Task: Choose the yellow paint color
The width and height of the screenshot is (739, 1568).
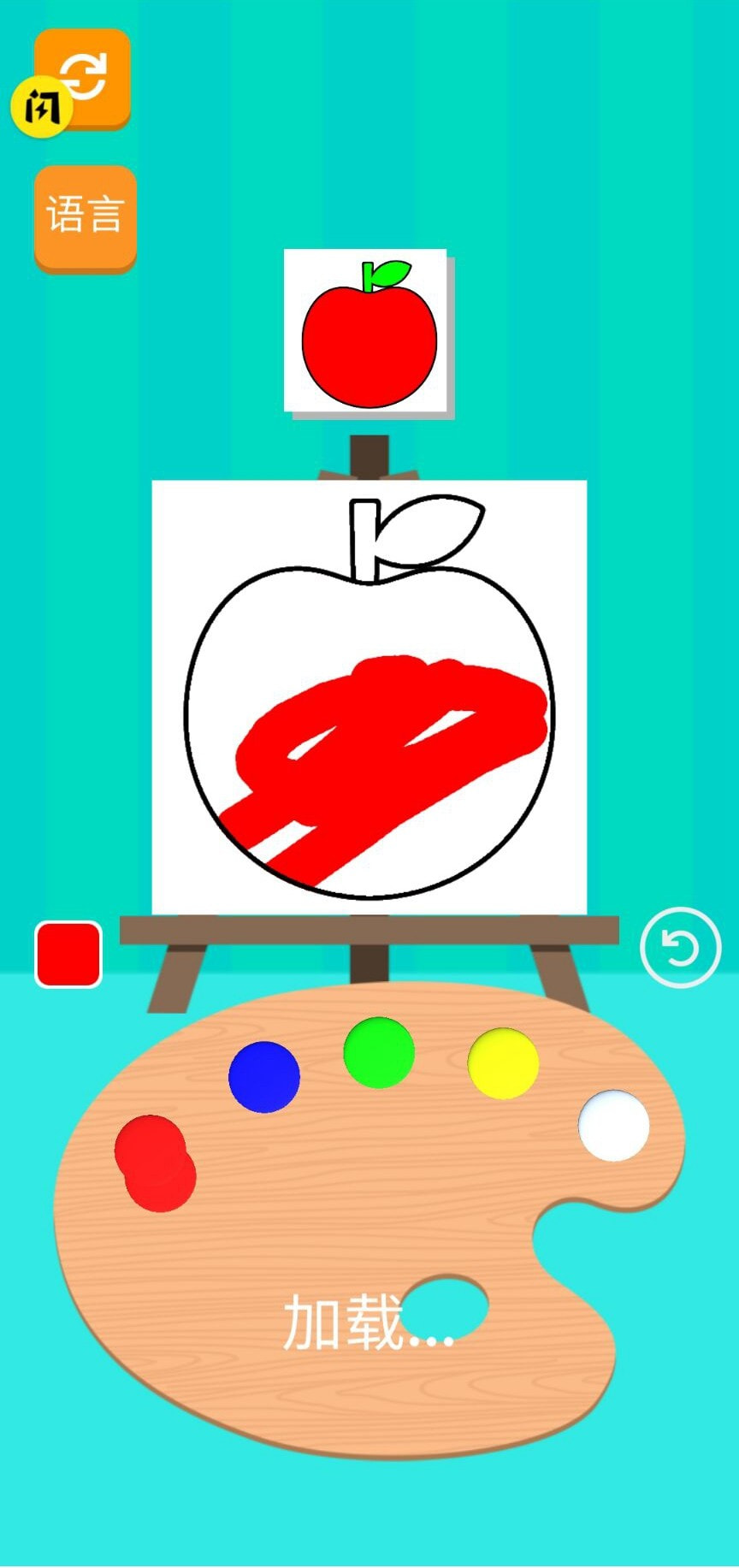Action: tap(503, 1063)
